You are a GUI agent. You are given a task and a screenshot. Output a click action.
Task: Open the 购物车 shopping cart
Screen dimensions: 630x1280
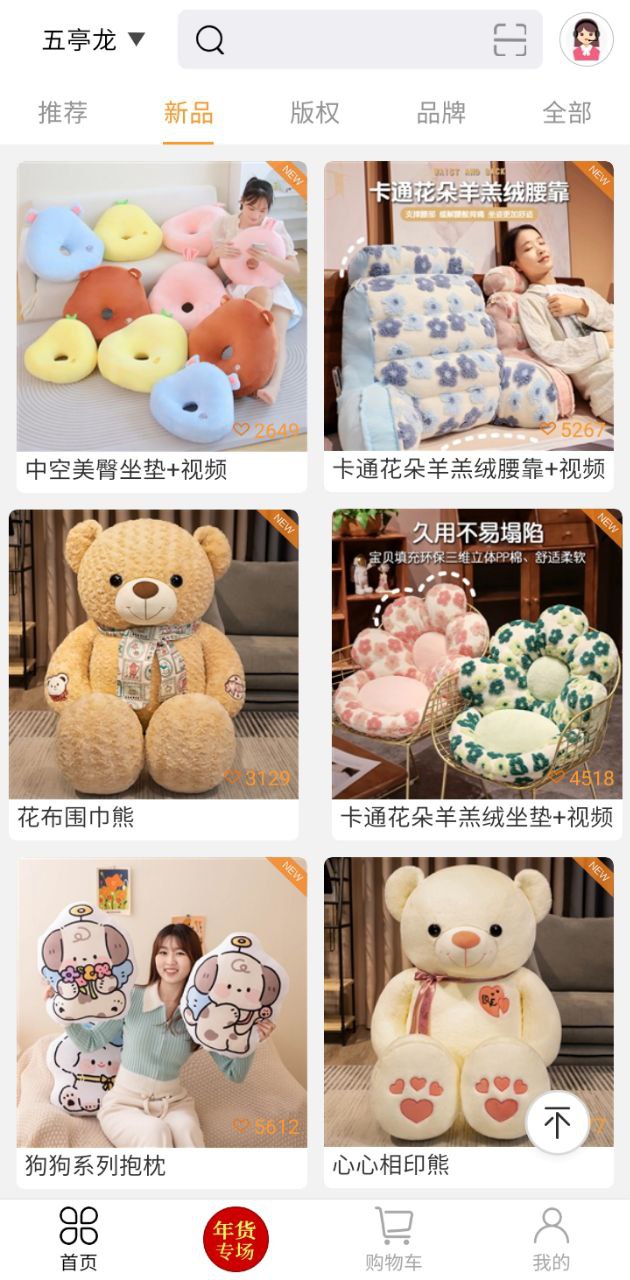393,1240
